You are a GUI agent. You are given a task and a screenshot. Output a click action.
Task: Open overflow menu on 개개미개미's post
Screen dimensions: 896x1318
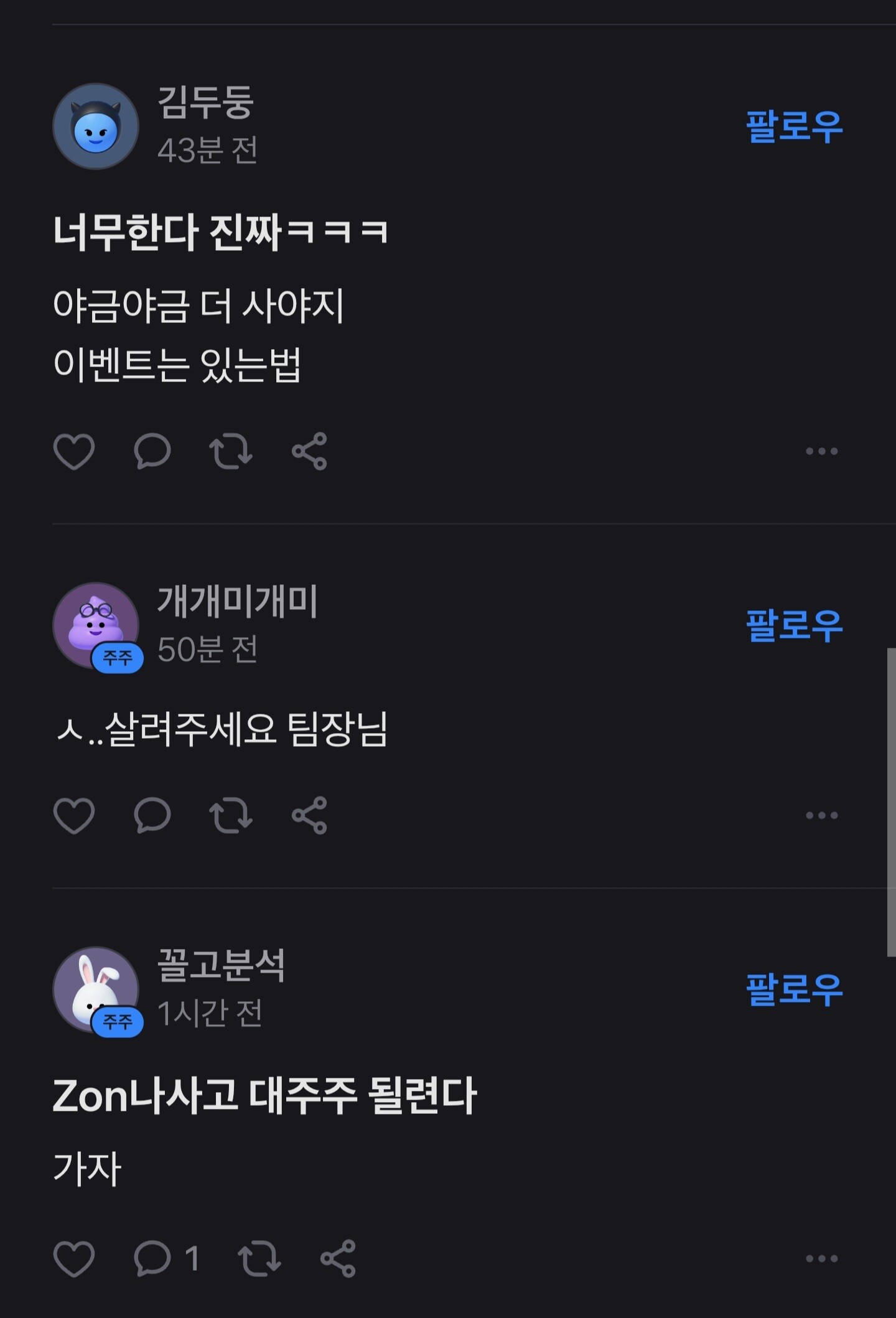(821, 815)
